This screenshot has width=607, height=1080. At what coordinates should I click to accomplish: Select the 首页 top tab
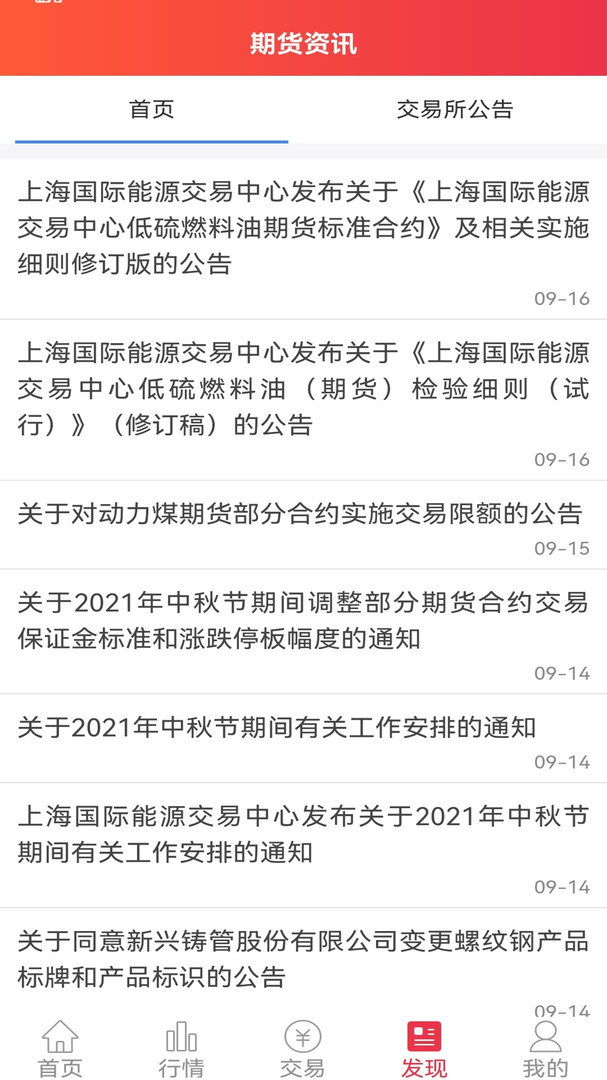(152, 110)
